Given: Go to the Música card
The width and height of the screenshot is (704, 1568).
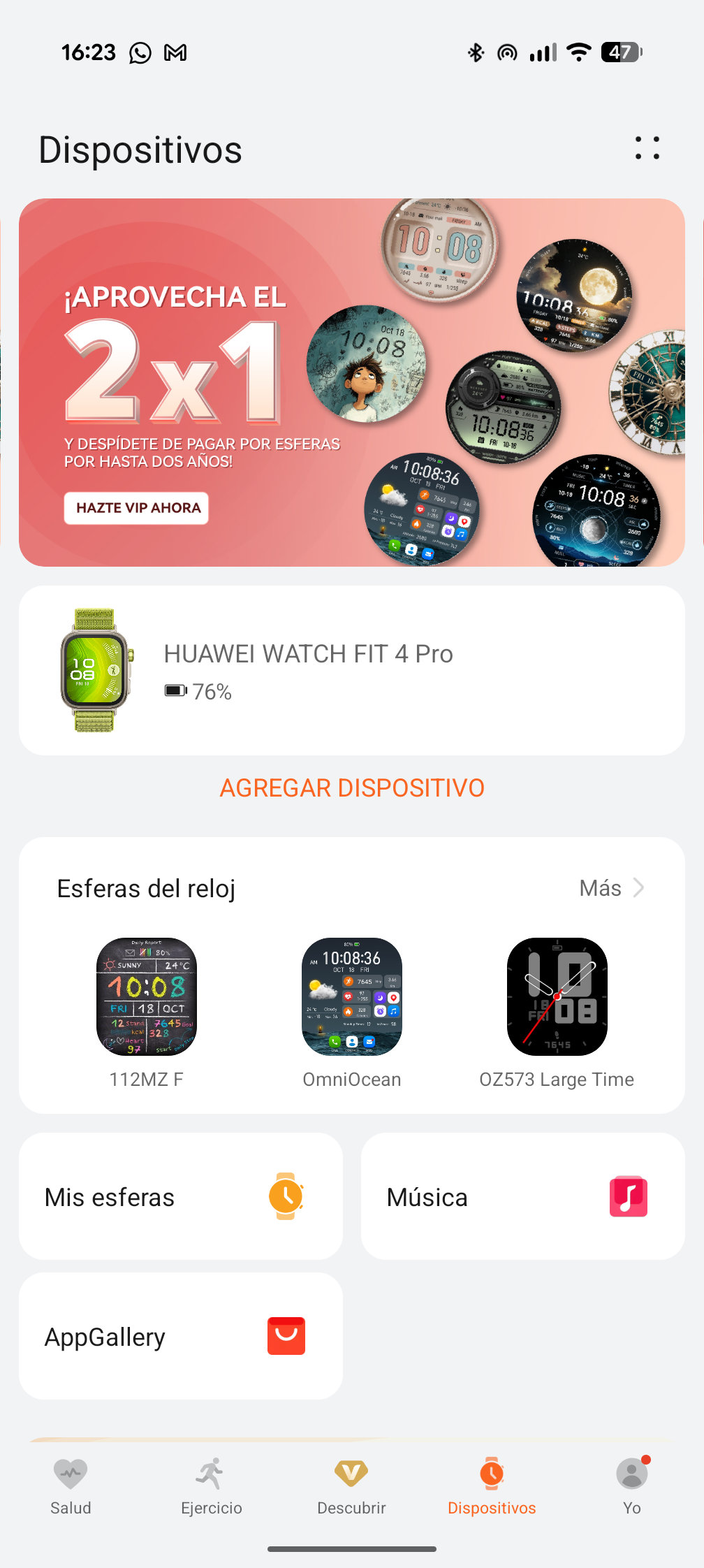Looking at the screenshot, I should (x=522, y=1196).
